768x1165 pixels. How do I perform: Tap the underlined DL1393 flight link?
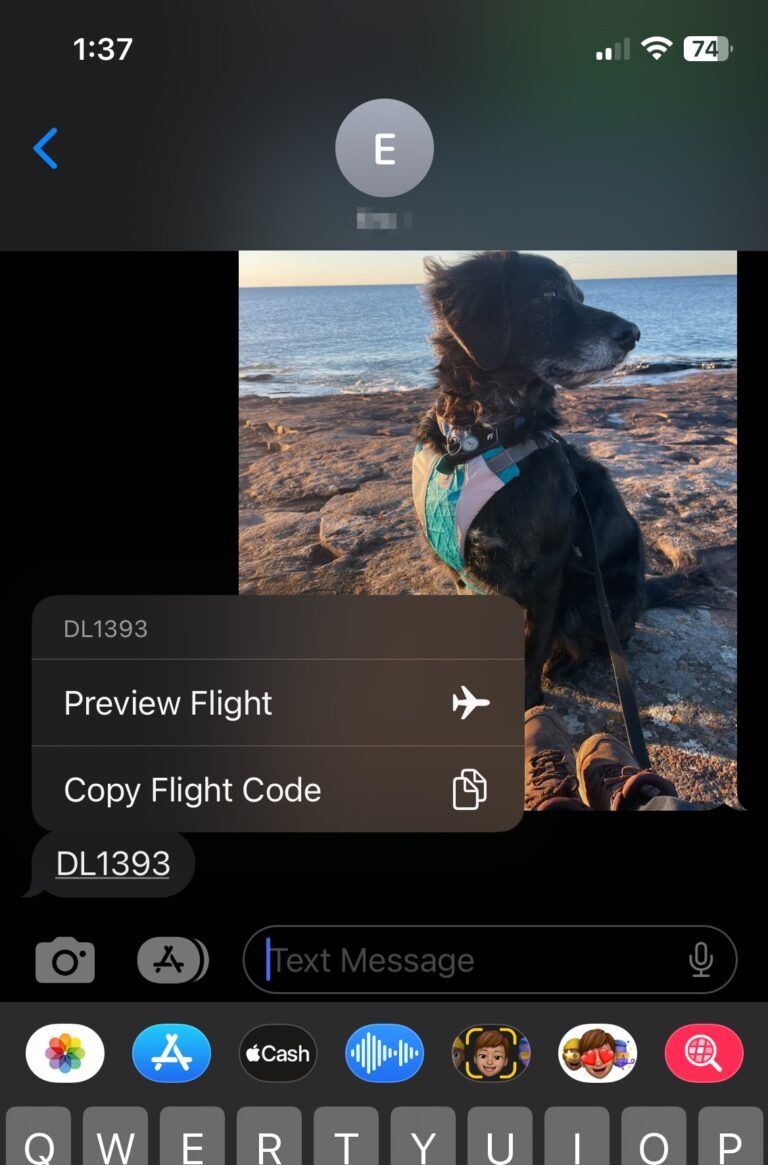(113, 863)
